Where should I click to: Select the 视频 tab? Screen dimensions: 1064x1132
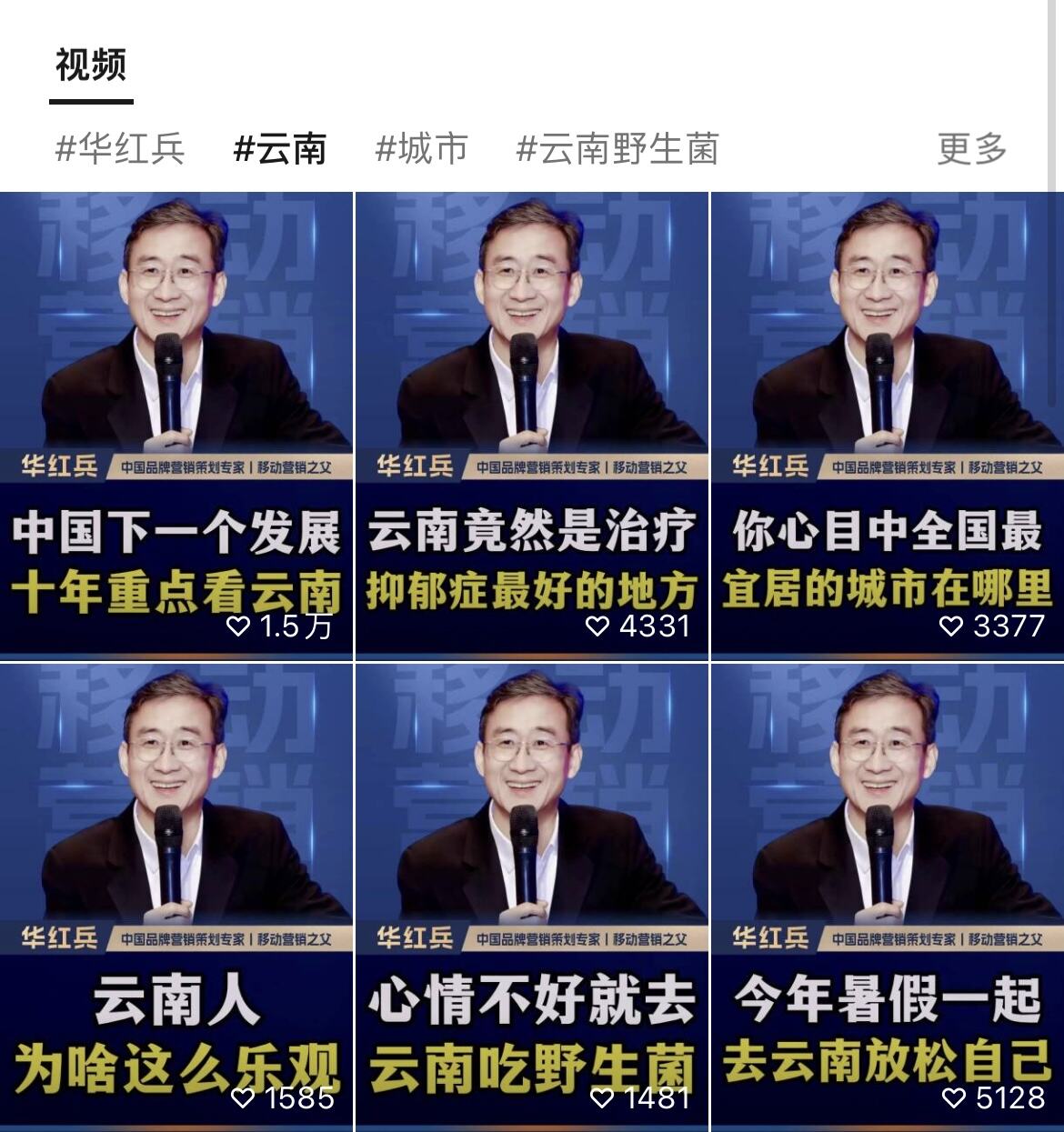tap(90, 65)
